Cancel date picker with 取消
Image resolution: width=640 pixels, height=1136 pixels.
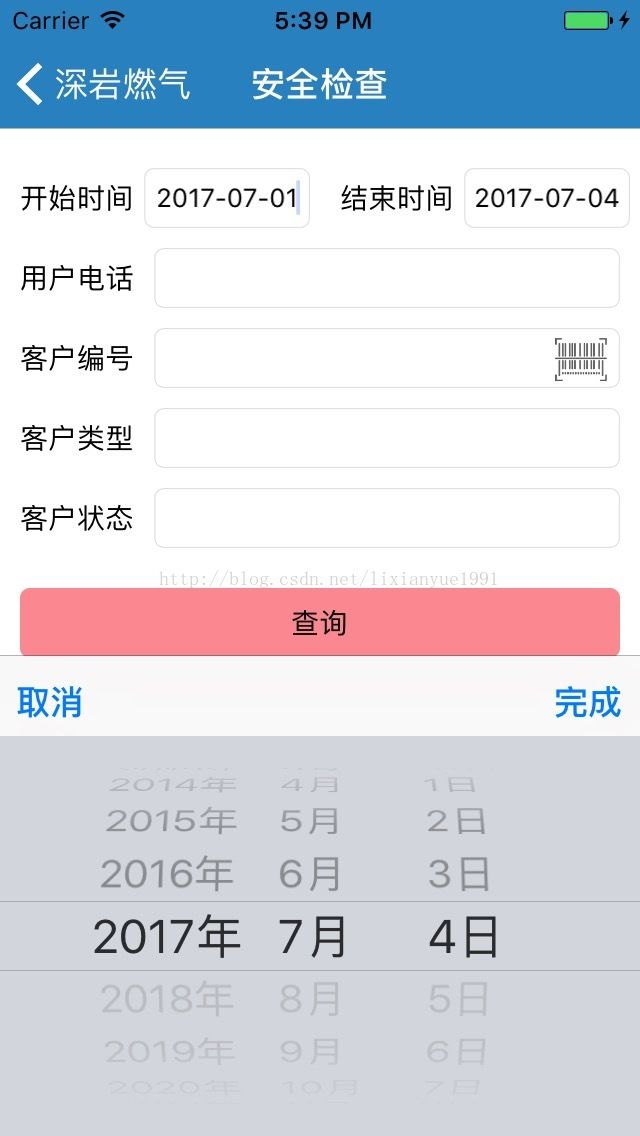tap(49, 702)
